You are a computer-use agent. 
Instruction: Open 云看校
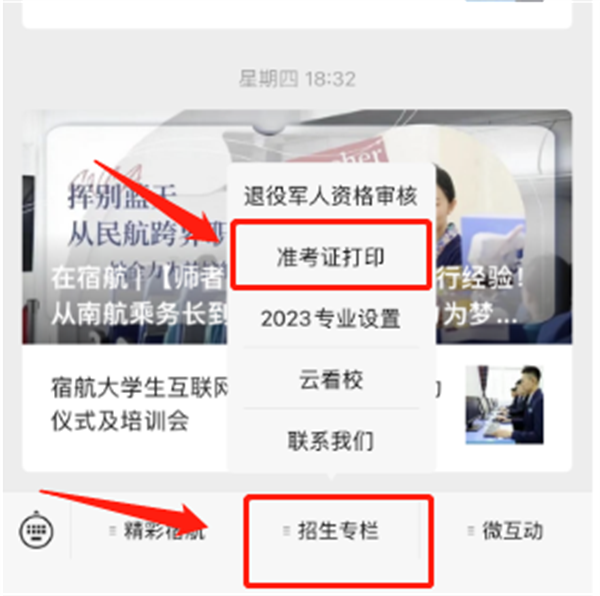pyautogui.click(x=330, y=380)
